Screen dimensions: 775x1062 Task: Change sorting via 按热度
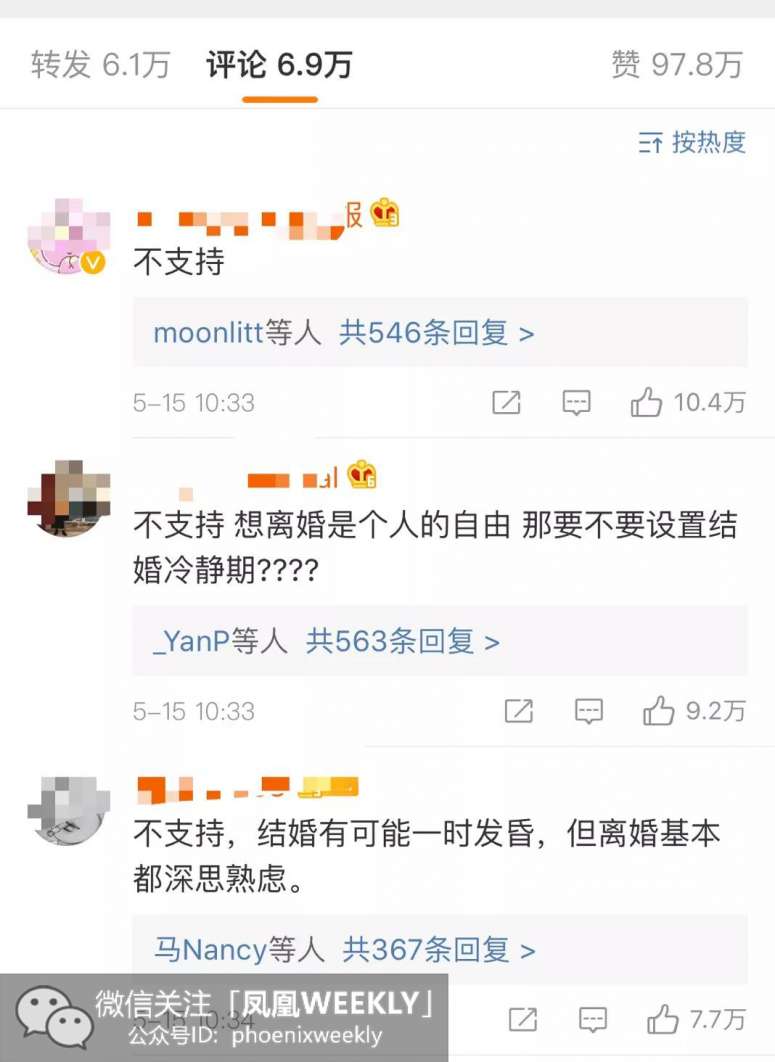(x=693, y=143)
